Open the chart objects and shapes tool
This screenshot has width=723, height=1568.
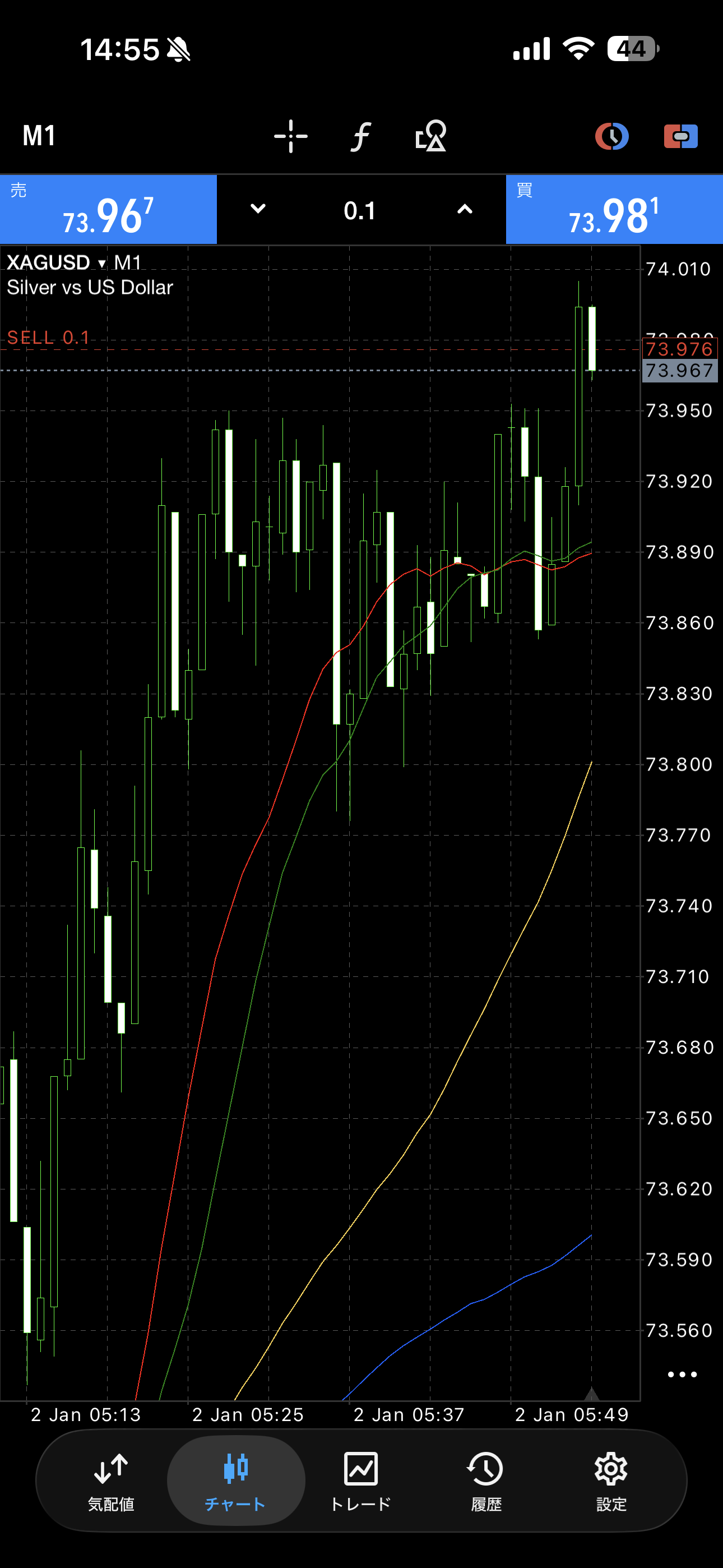pos(430,136)
